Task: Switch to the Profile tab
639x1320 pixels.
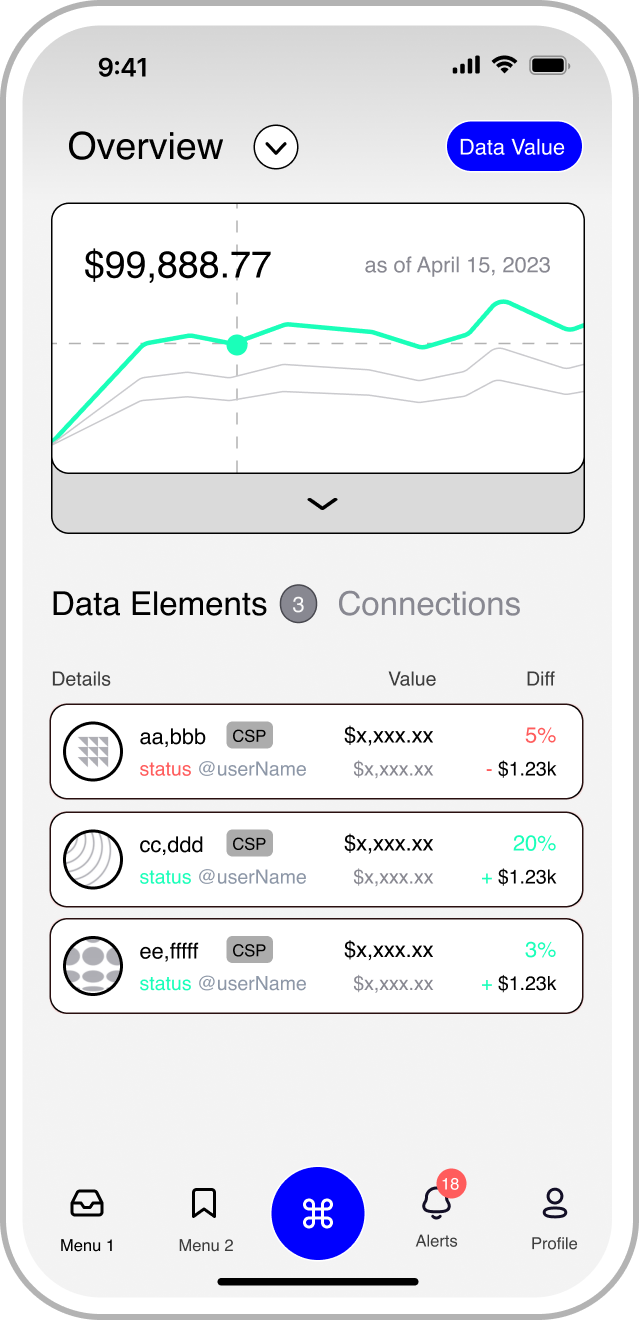Action: (554, 1218)
